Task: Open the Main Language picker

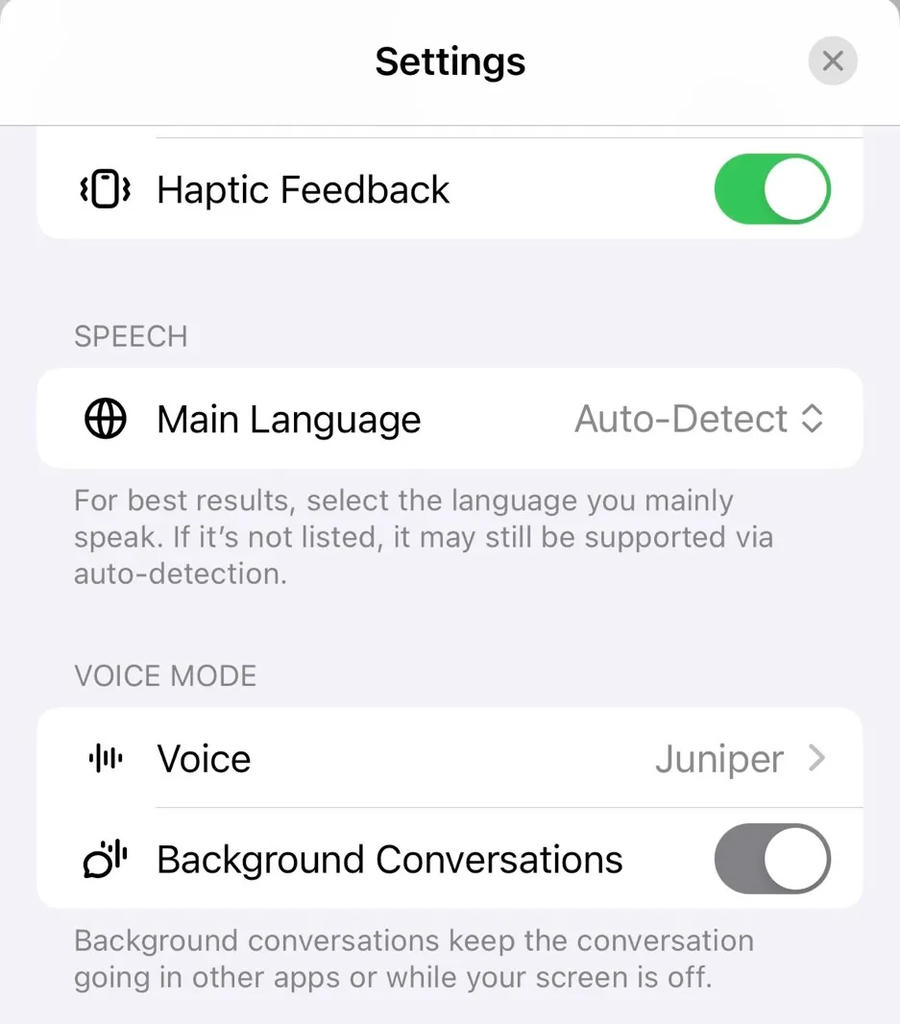Action: (698, 419)
